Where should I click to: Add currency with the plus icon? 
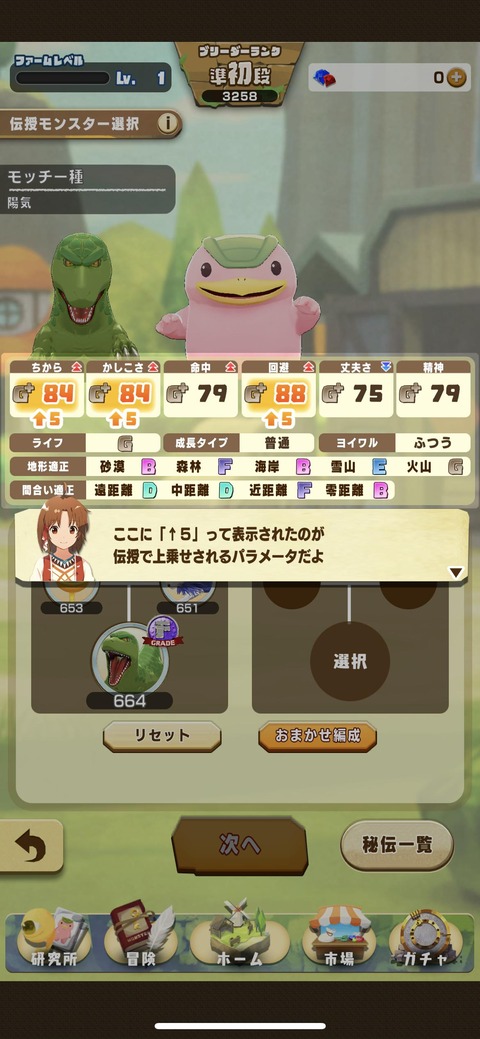(456, 78)
